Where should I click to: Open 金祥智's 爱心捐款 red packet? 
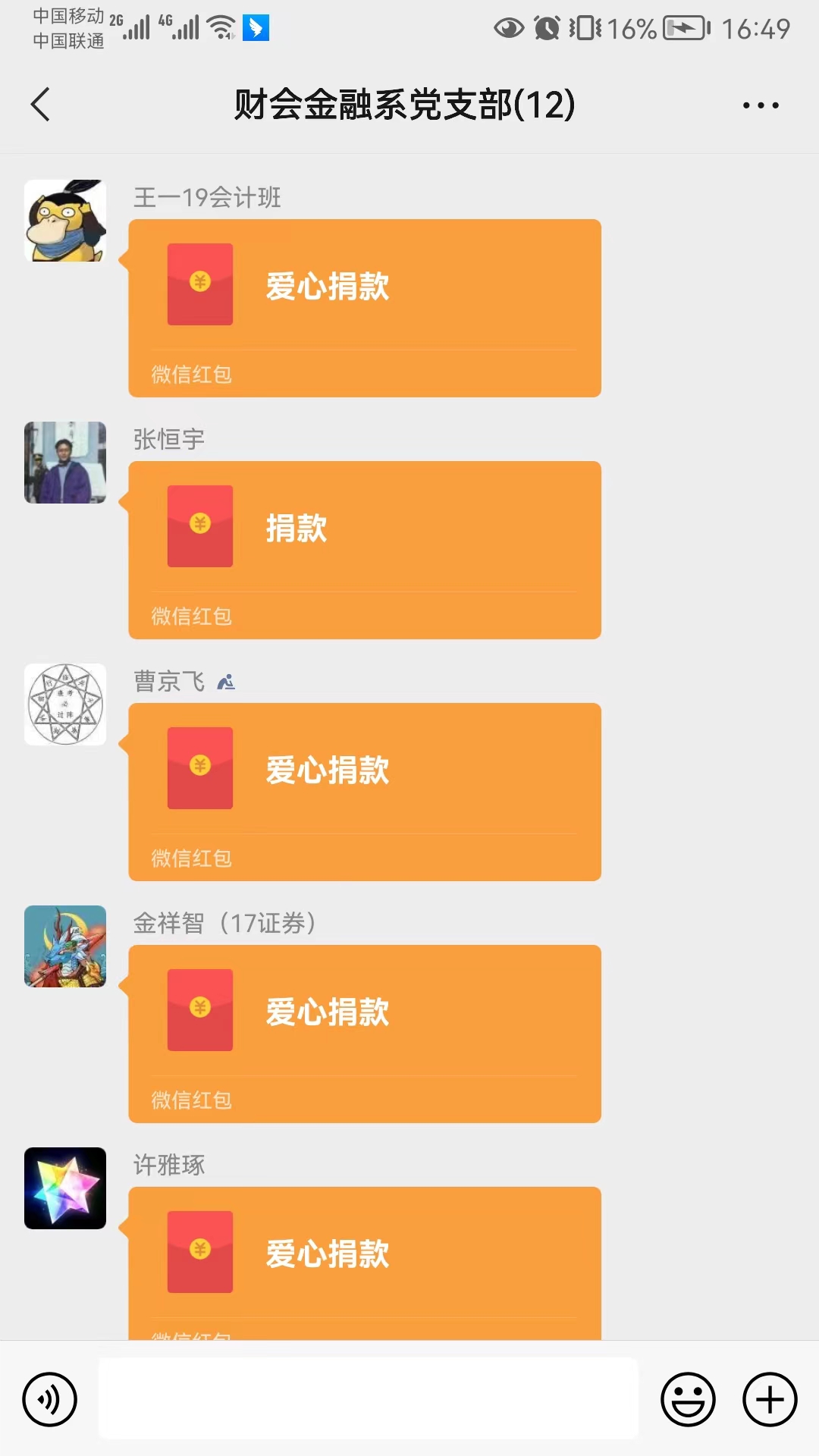click(365, 1033)
